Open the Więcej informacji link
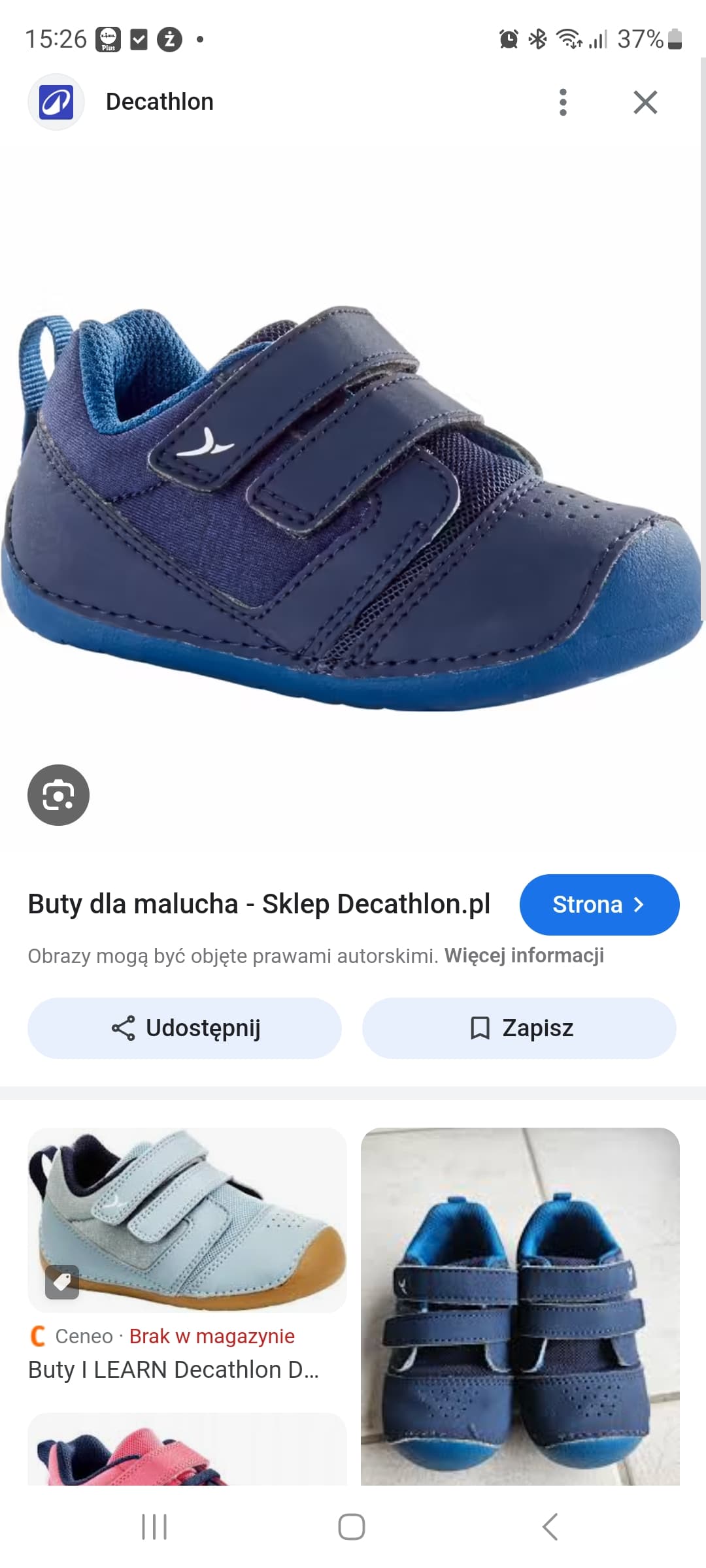 [524, 956]
